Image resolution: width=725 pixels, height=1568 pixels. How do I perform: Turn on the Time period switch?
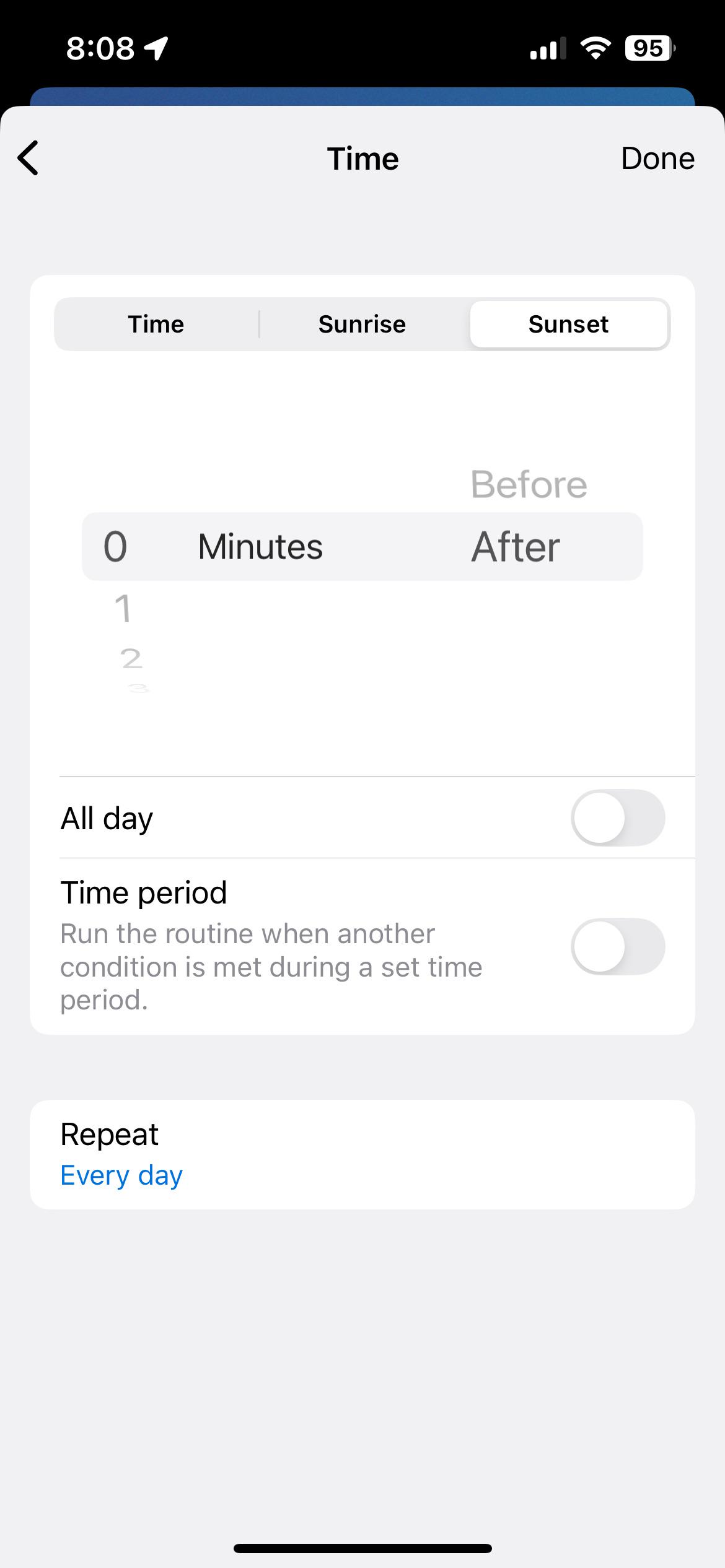tap(618, 946)
